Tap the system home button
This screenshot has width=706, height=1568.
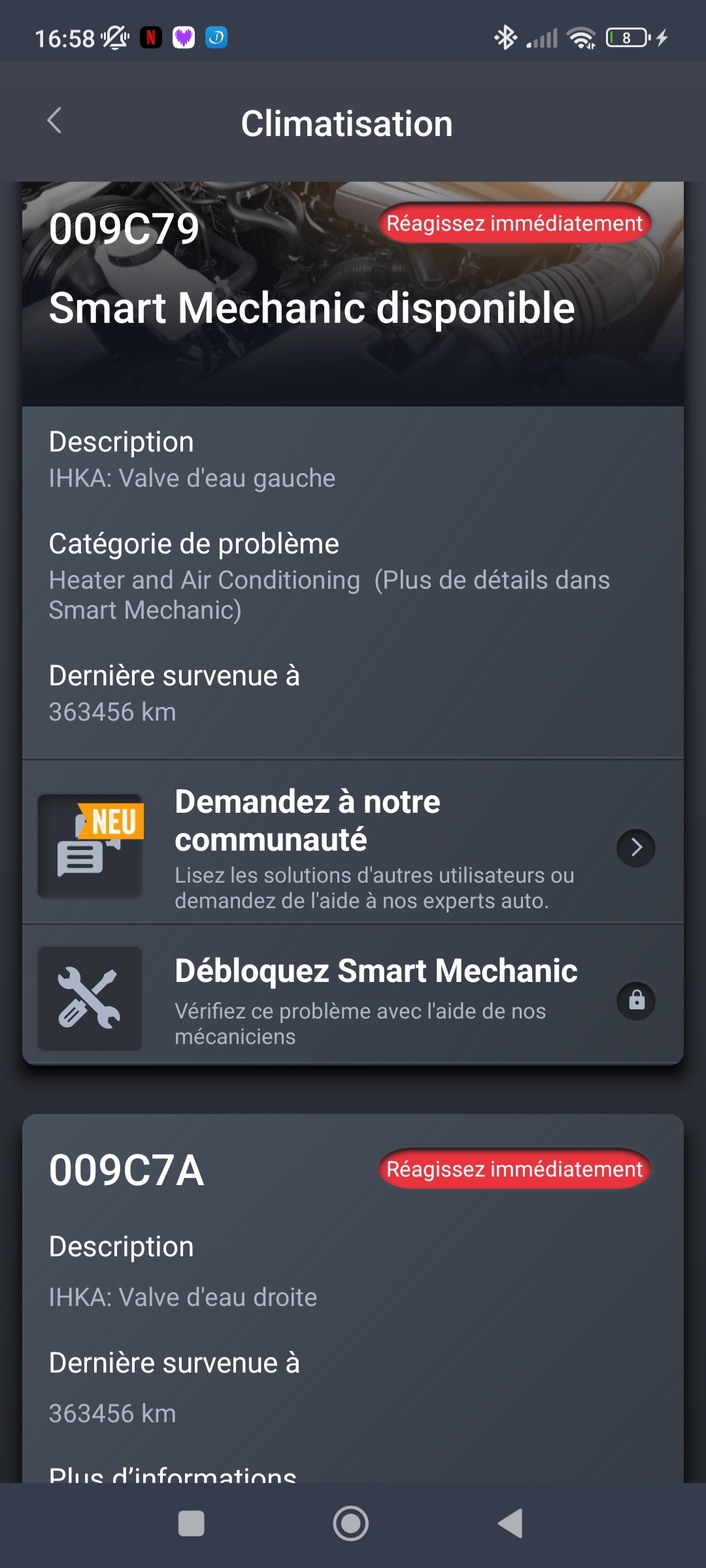351,1524
